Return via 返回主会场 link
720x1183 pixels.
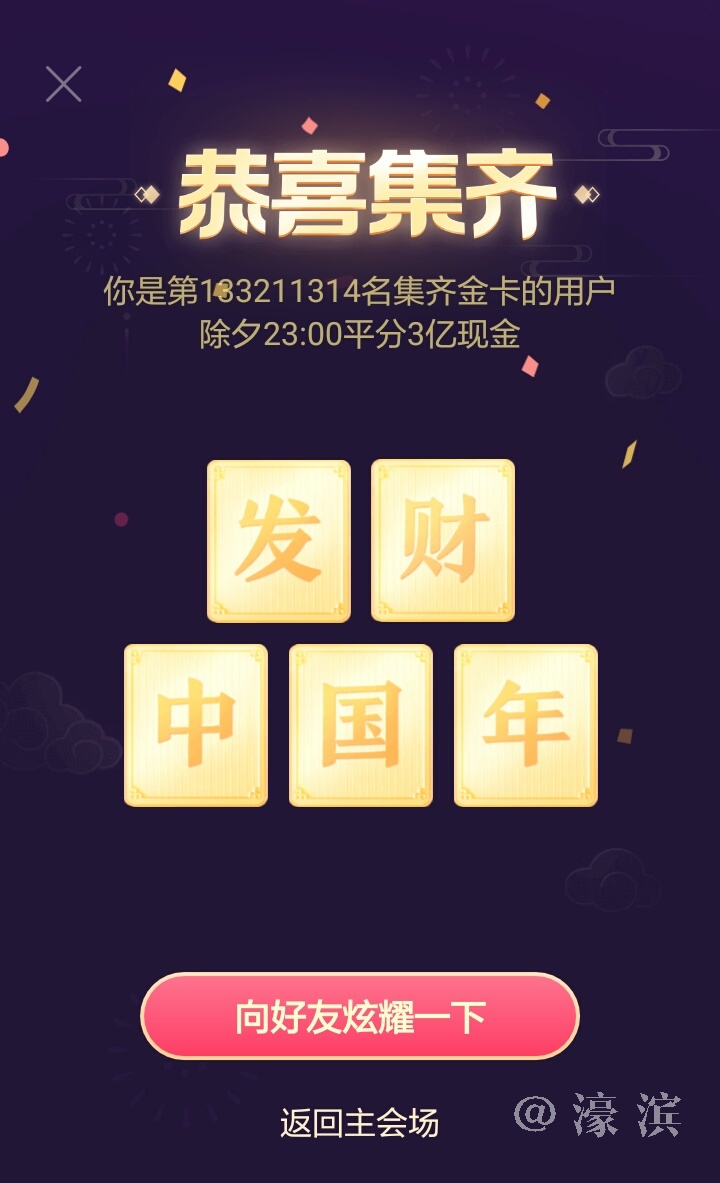point(359,1123)
